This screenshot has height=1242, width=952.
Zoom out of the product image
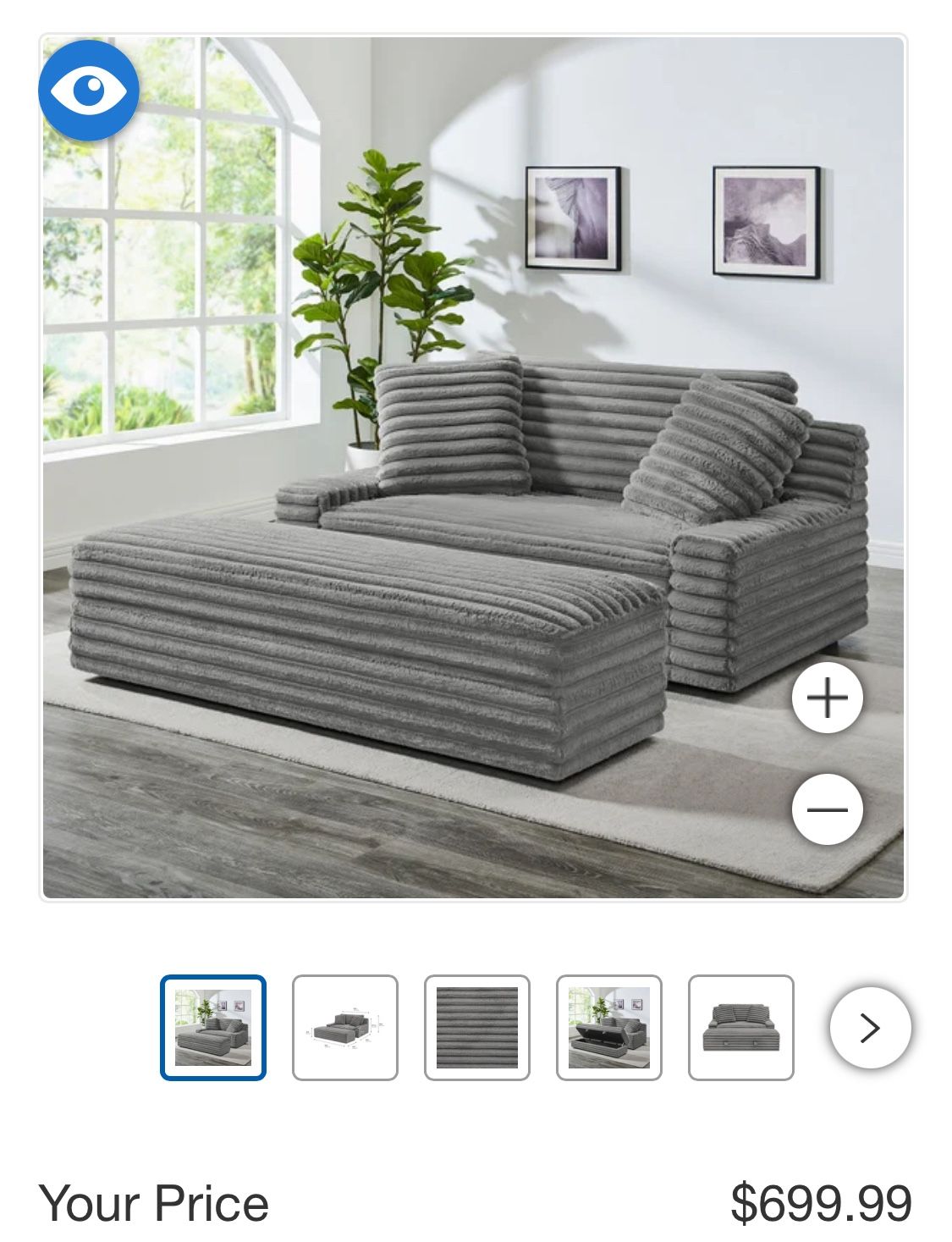coord(827,809)
